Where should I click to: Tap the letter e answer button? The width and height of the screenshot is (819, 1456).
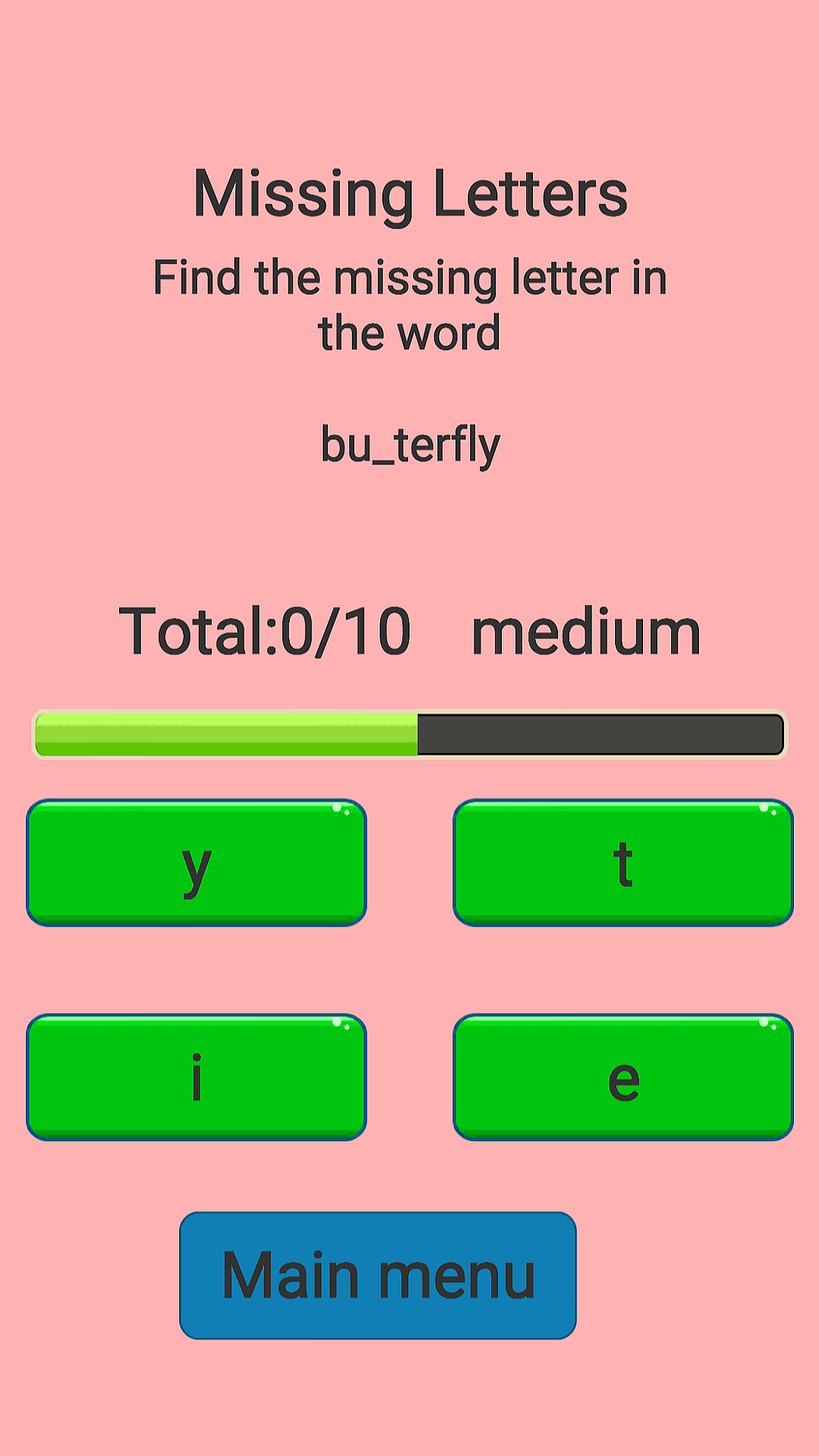tap(623, 1077)
